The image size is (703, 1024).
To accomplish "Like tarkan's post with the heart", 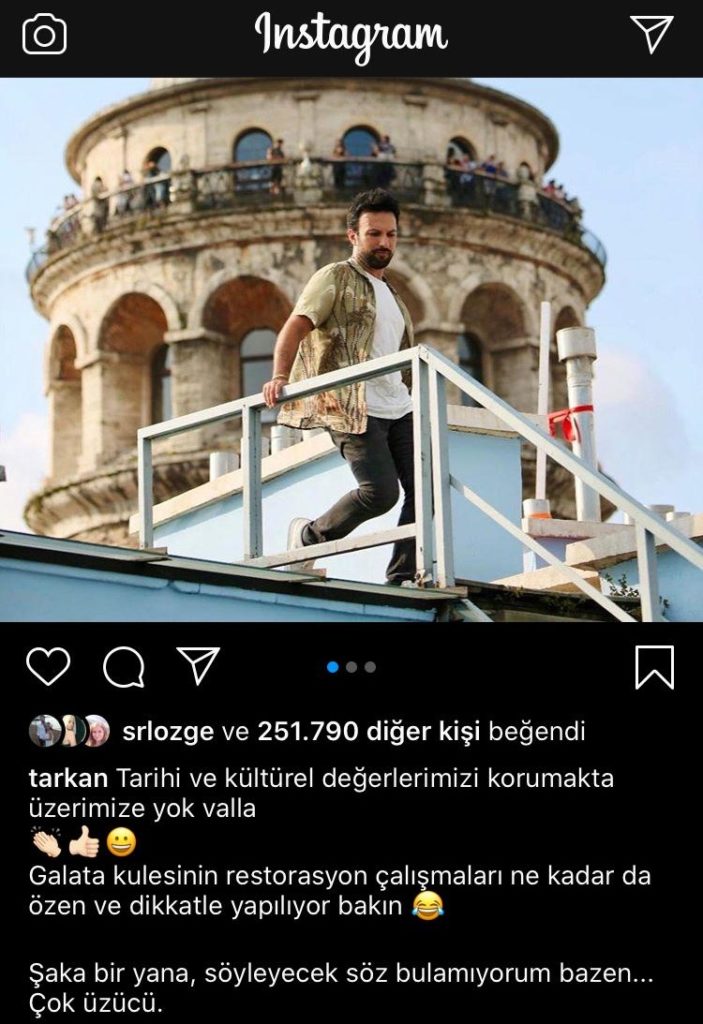I will 47,667.
